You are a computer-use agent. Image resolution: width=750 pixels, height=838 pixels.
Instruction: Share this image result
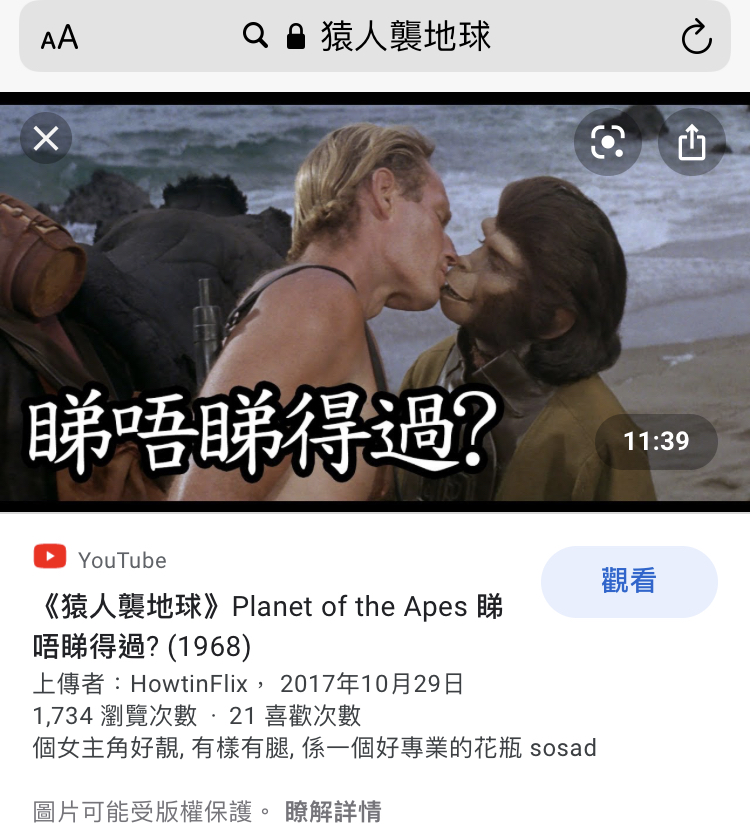click(x=691, y=142)
